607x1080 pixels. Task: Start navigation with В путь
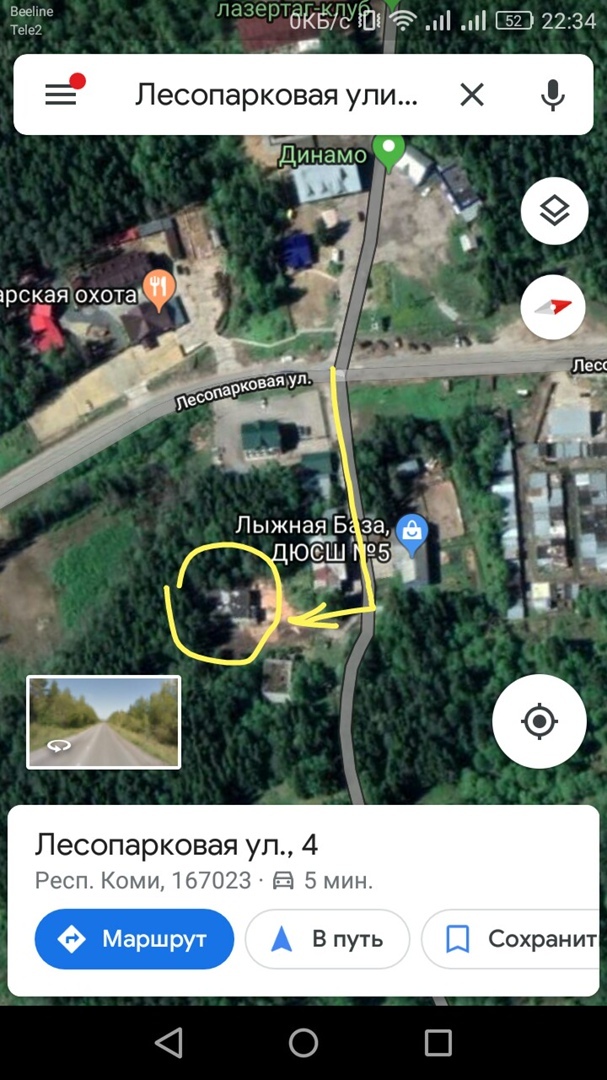click(x=327, y=939)
